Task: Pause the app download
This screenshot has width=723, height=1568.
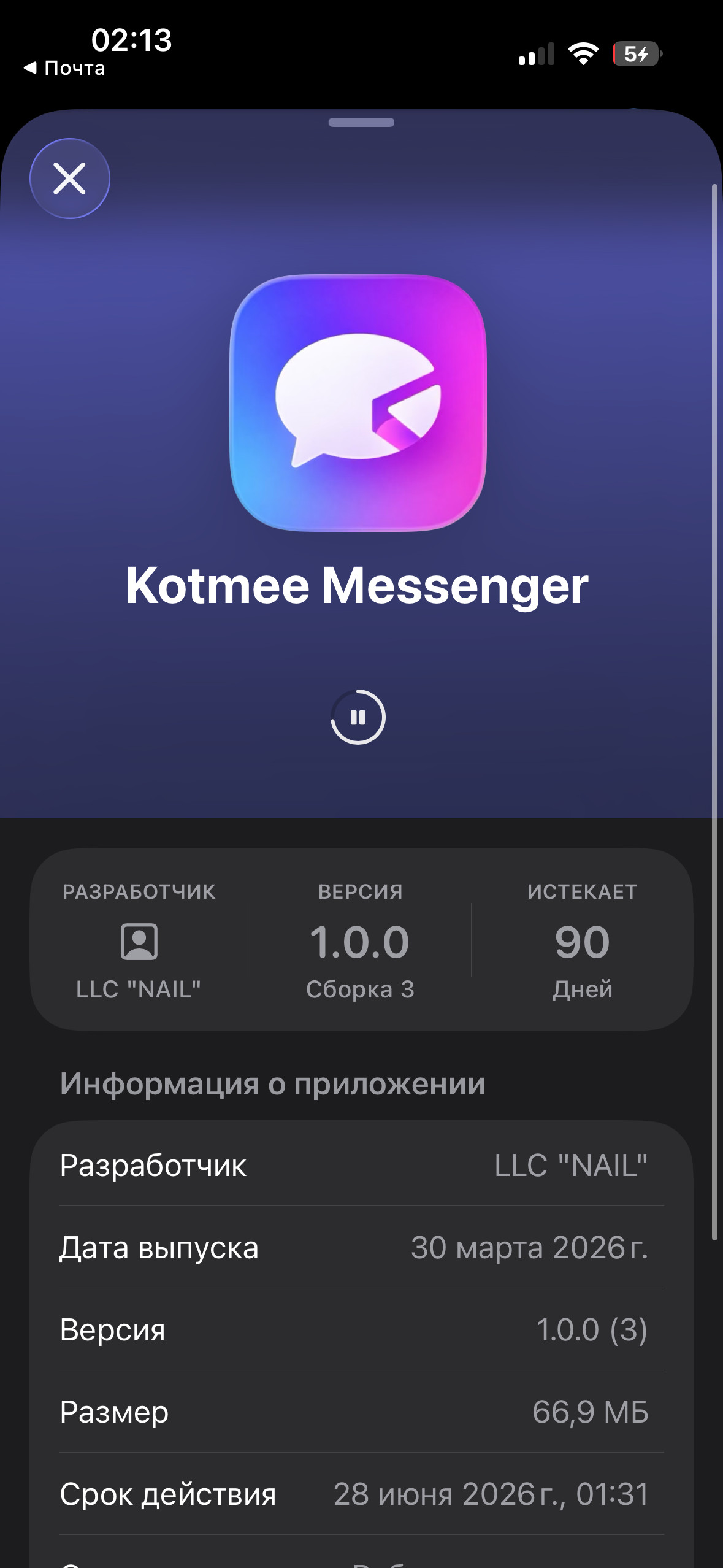Action: (358, 717)
